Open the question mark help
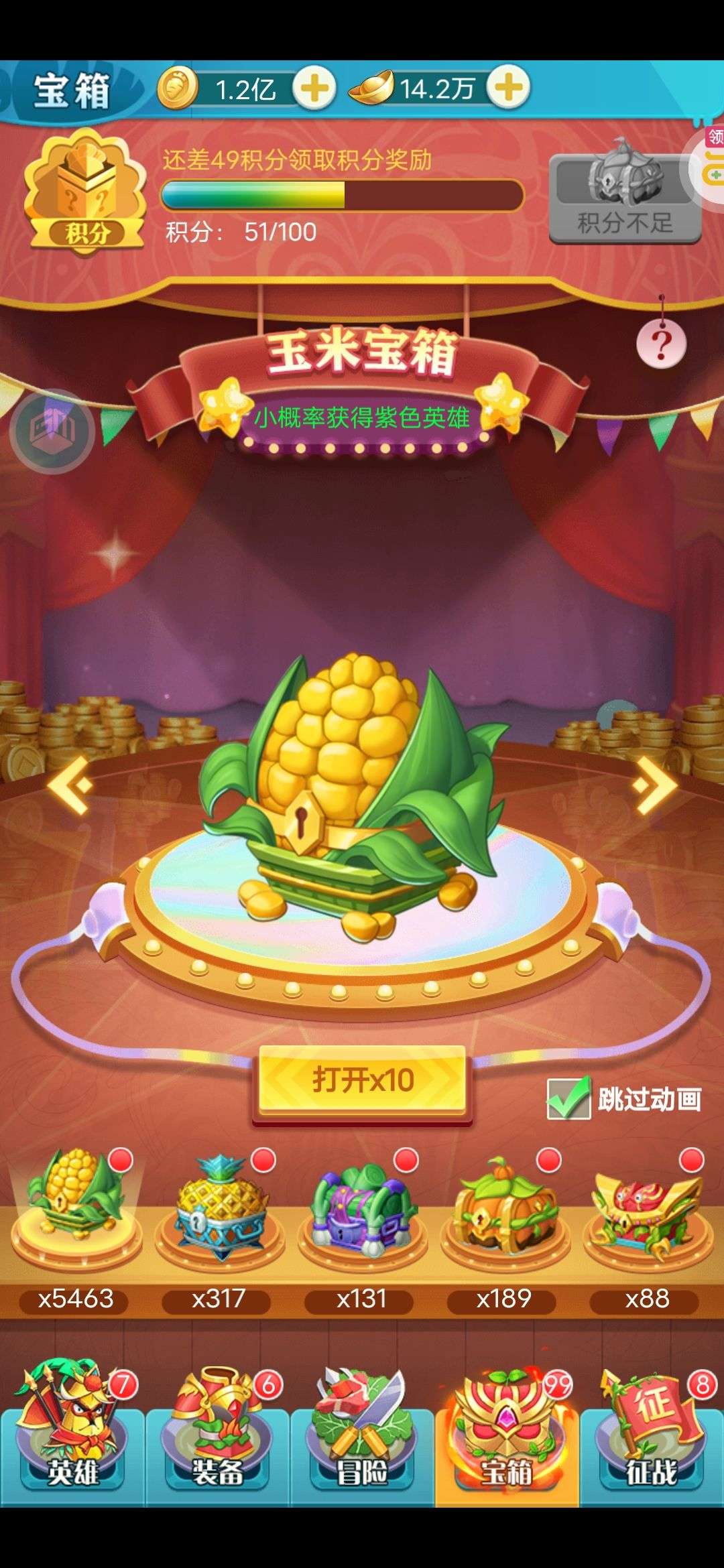 click(661, 344)
